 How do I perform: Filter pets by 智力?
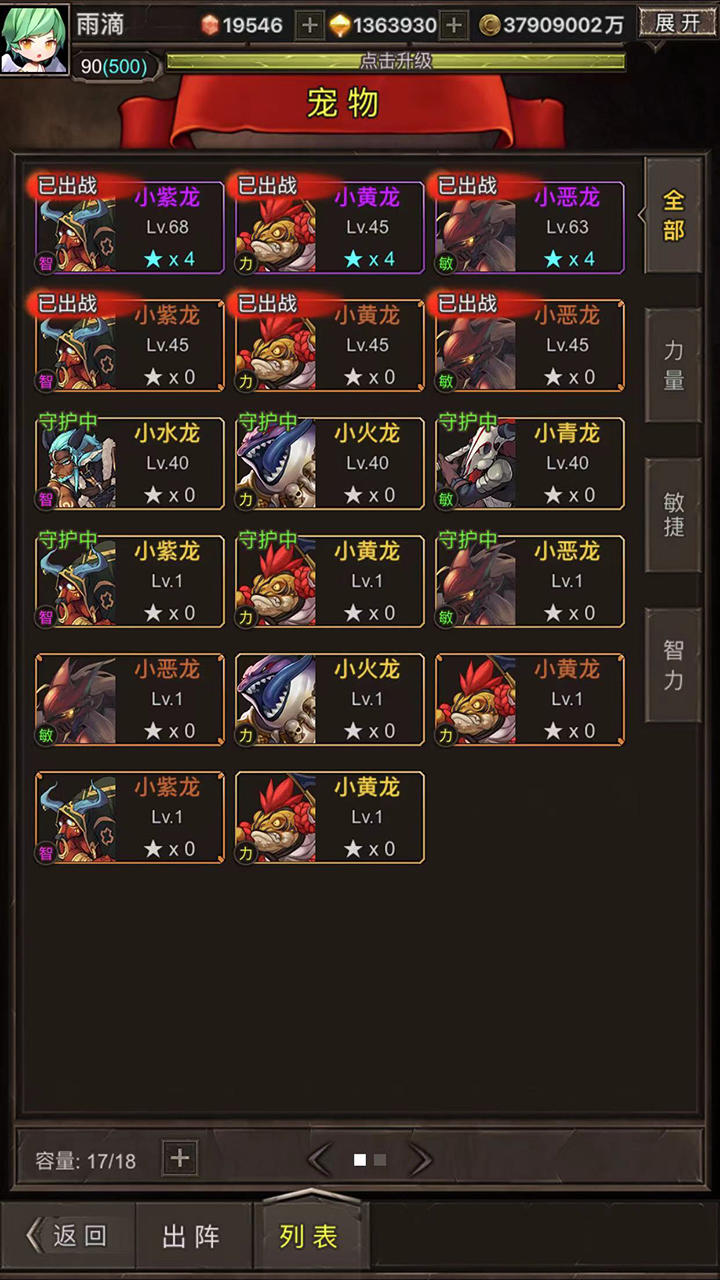pos(673,665)
